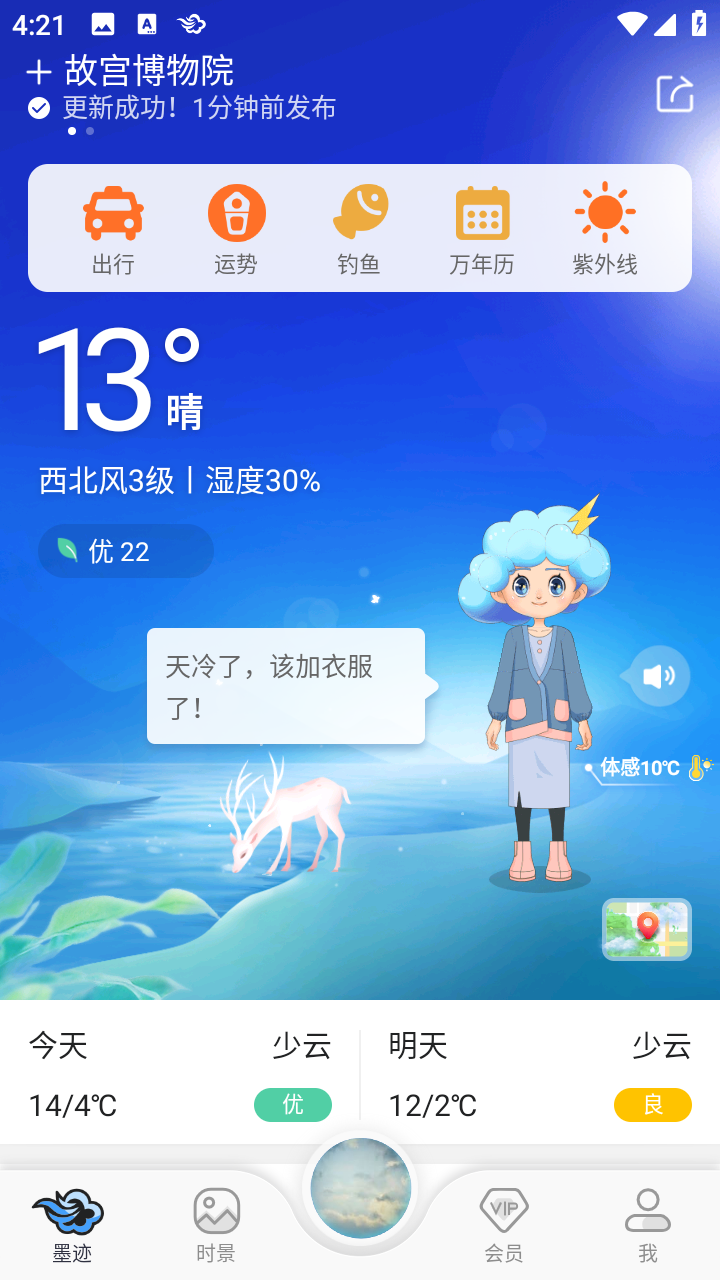The image size is (720, 1280).
Task: Switch to 我 profile tab
Action: tap(648, 1225)
